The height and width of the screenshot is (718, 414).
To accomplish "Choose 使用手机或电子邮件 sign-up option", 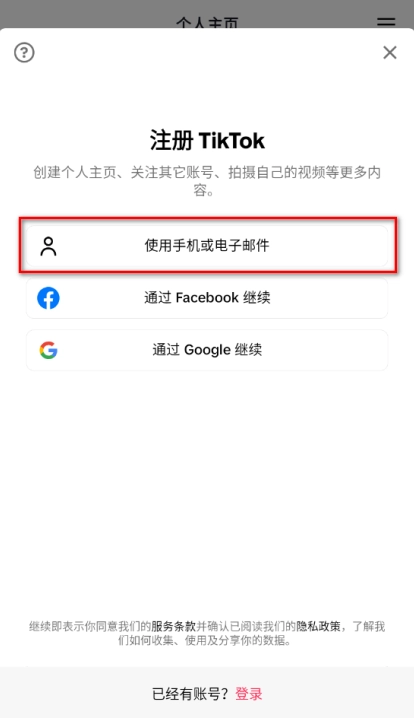I will click(x=207, y=246).
